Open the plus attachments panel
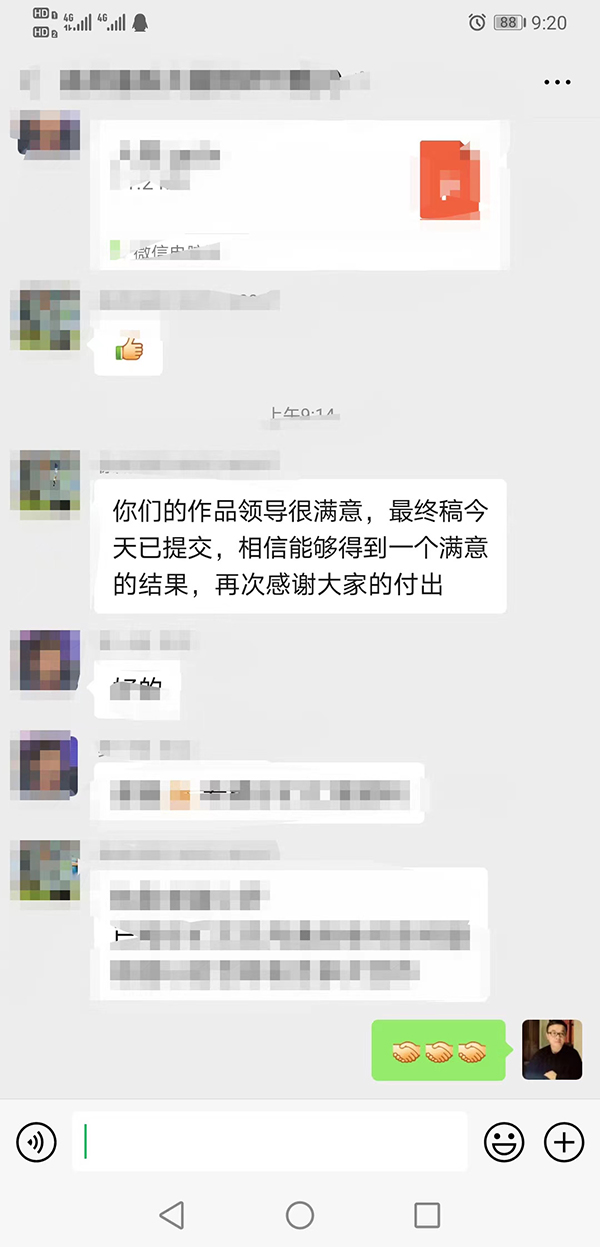 [x=564, y=1141]
